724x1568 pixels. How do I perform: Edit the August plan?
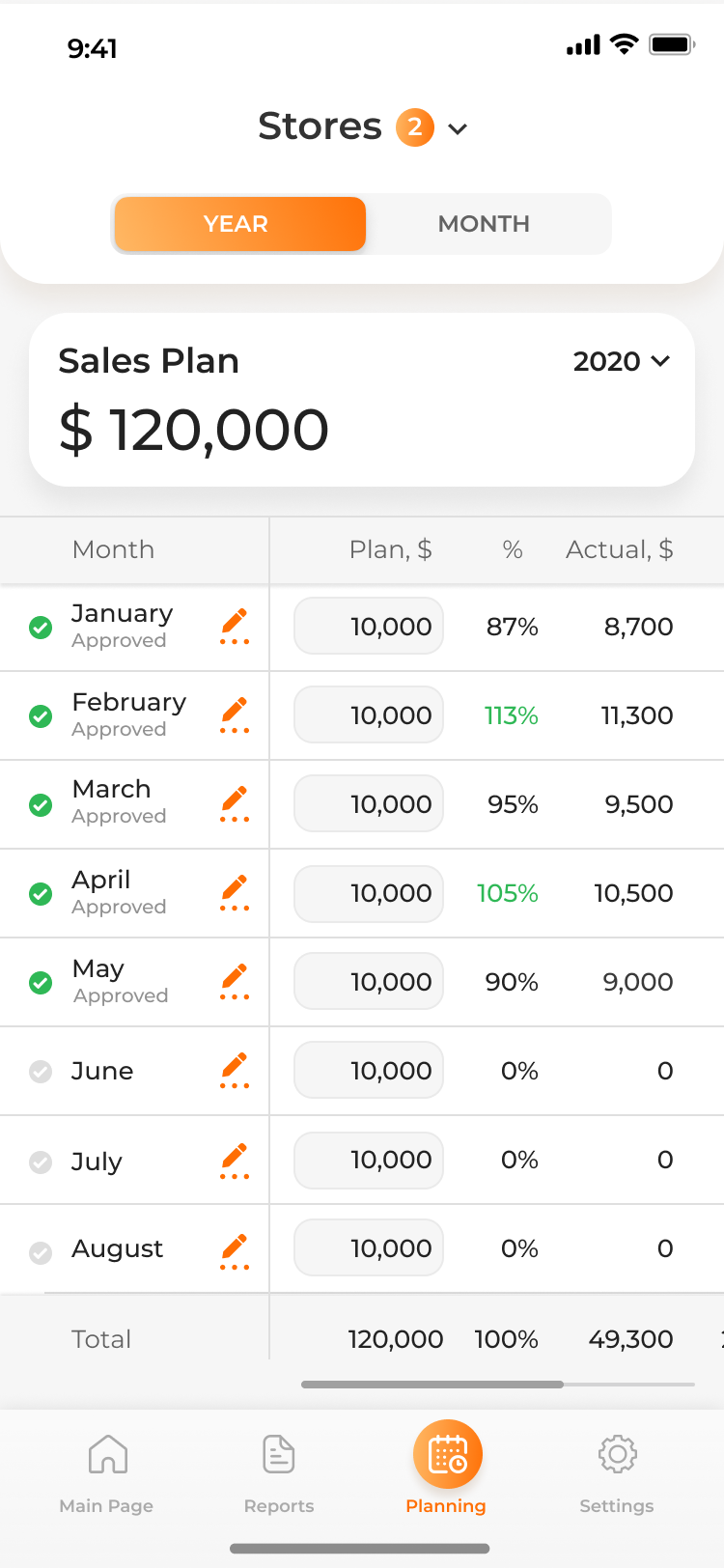[x=235, y=1250]
